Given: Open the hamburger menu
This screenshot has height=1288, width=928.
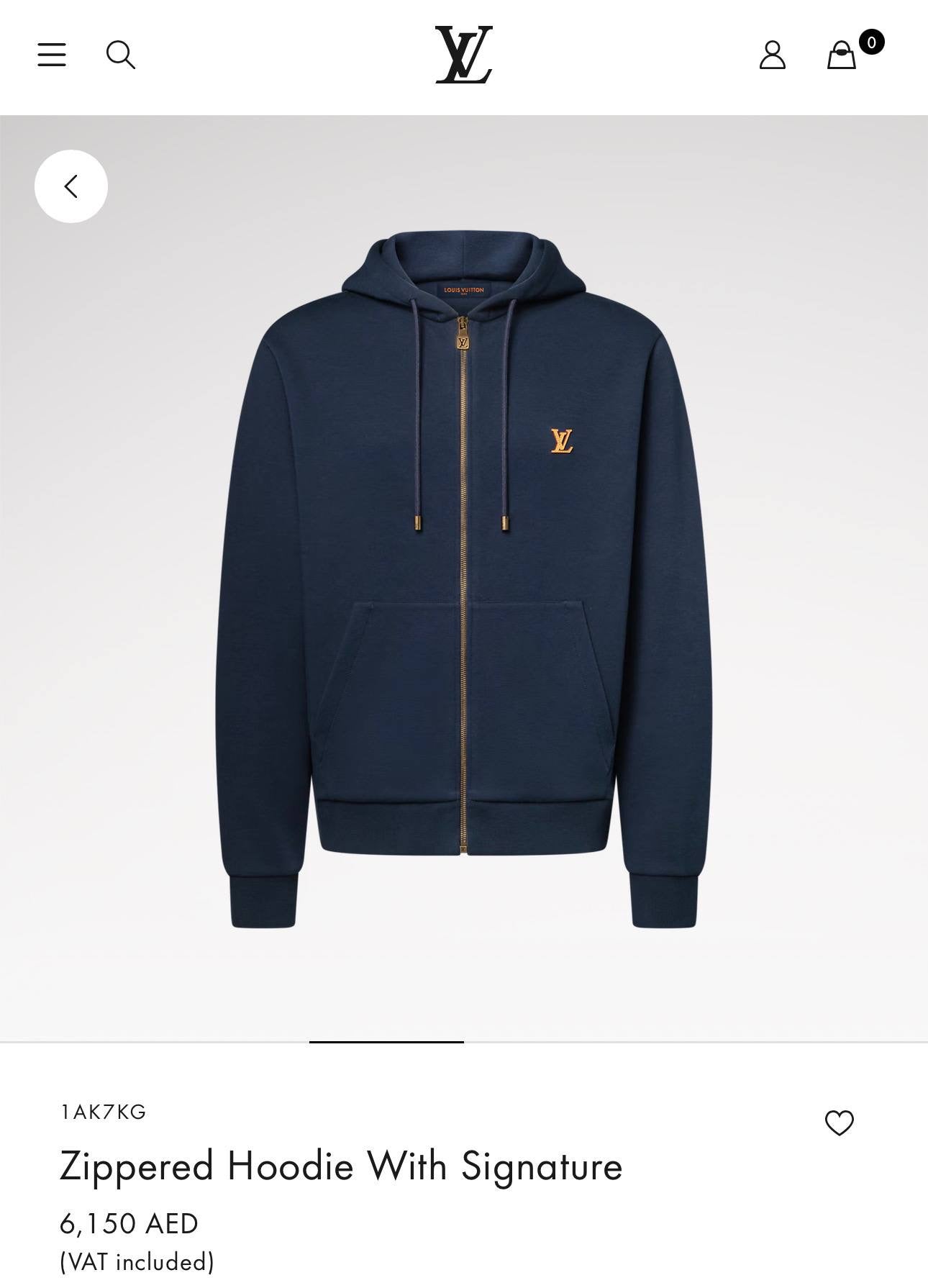Looking at the screenshot, I should (x=52, y=55).
